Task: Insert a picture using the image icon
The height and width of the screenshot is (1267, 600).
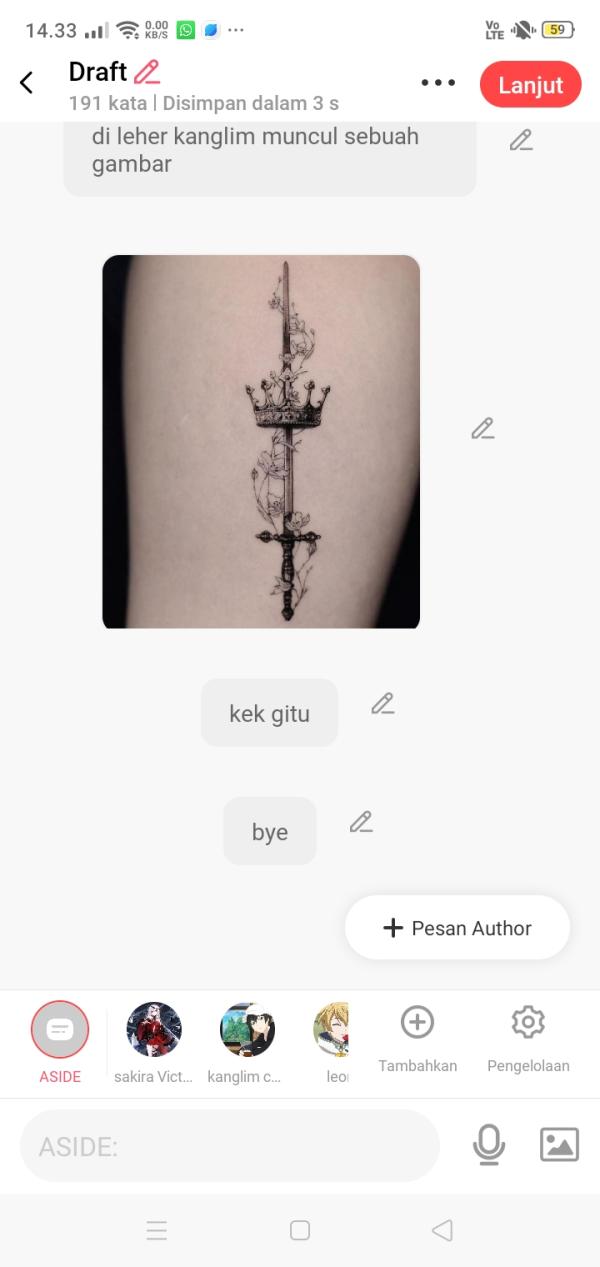Action: coord(559,1145)
